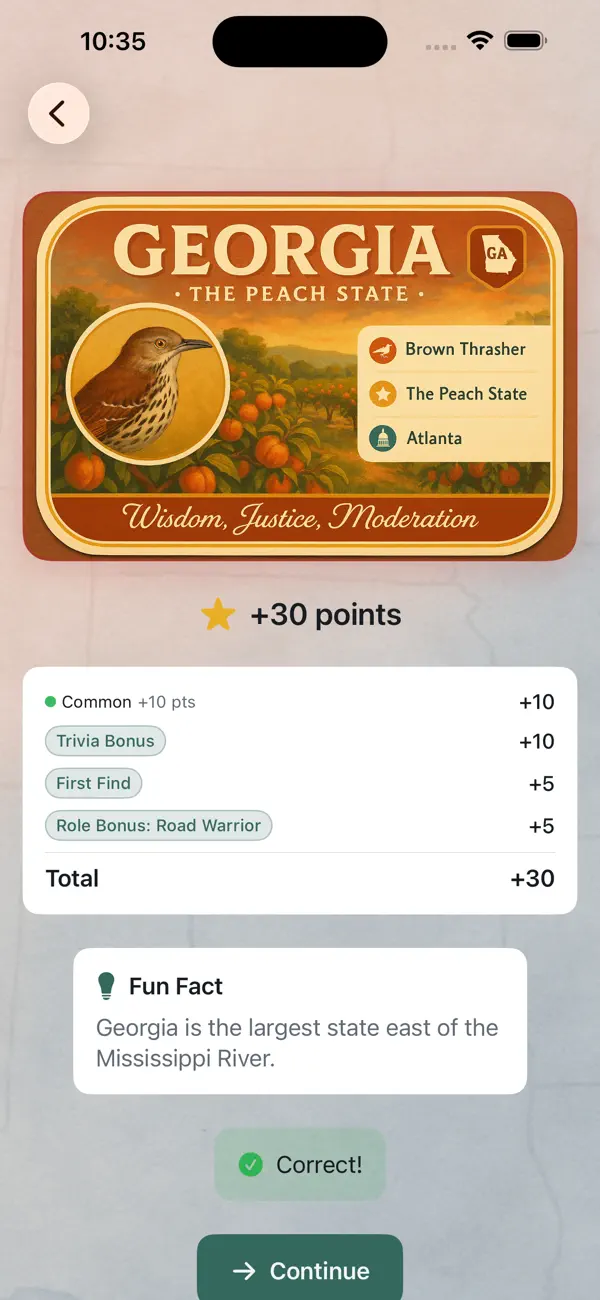This screenshot has width=600, height=1300.
Task: Go back using the arrow button
Action: pyautogui.click(x=58, y=113)
